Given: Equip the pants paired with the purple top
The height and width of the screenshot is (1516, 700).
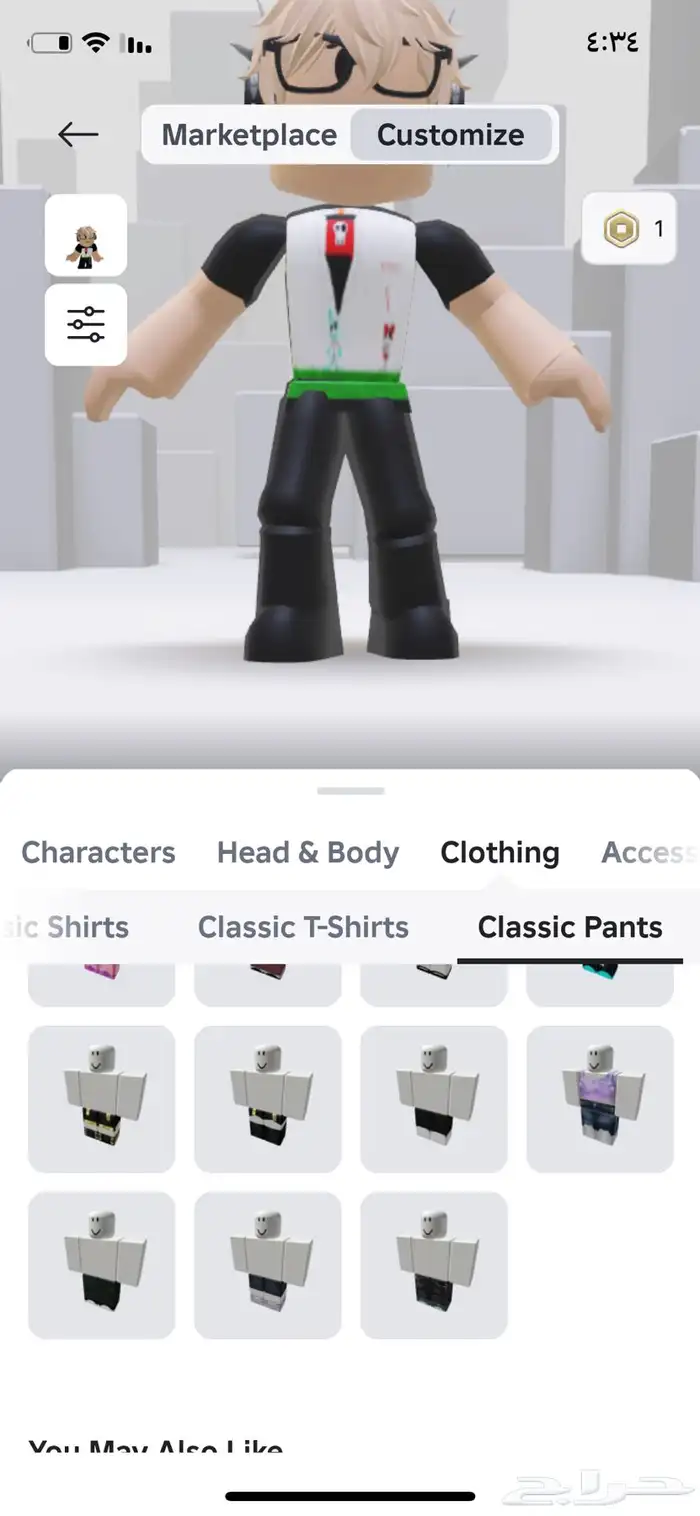Looking at the screenshot, I should tap(600, 1098).
